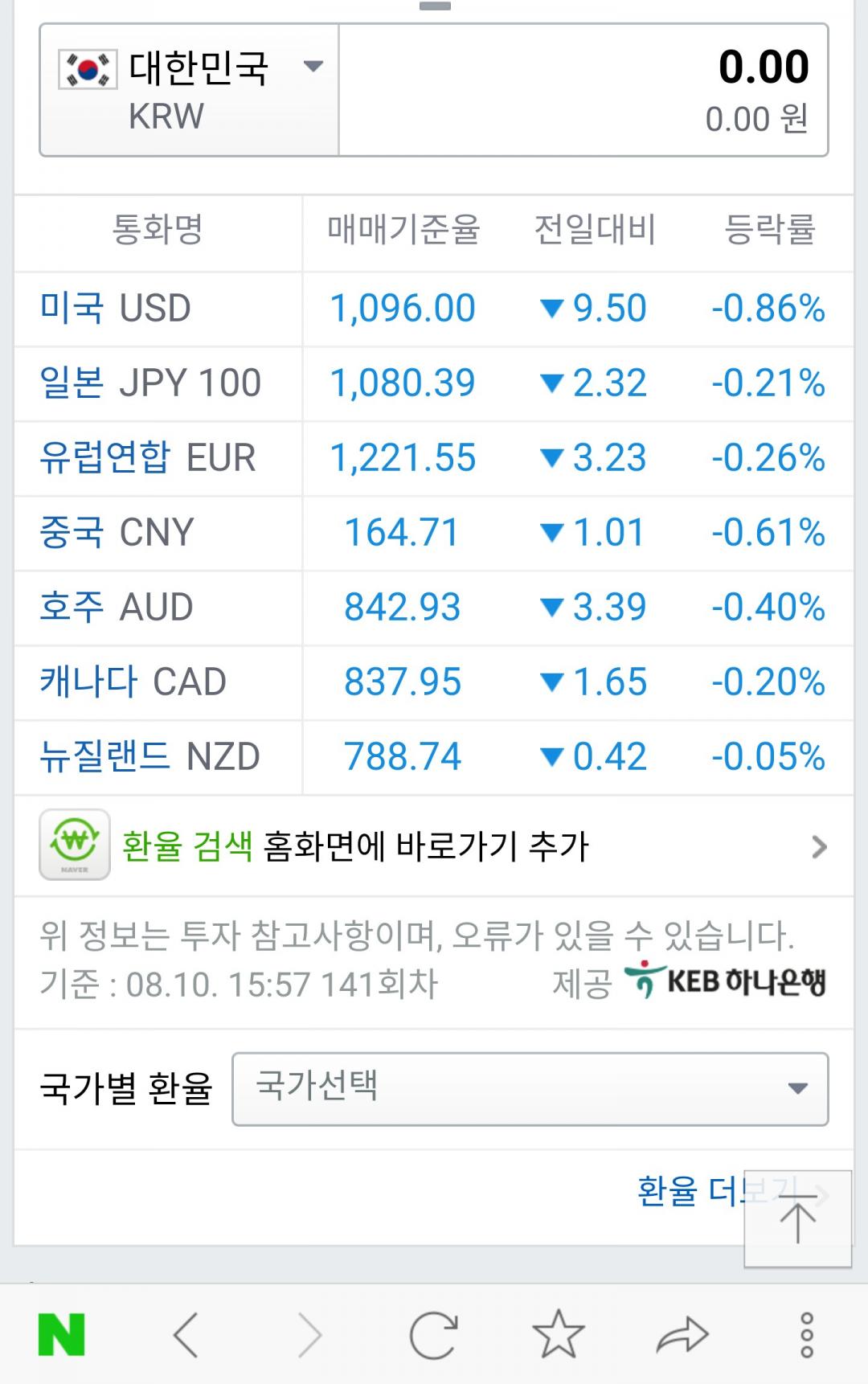Screen dimensions: 868x1384
Task: Jump back to top of page
Action: pyautogui.click(x=797, y=1219)
